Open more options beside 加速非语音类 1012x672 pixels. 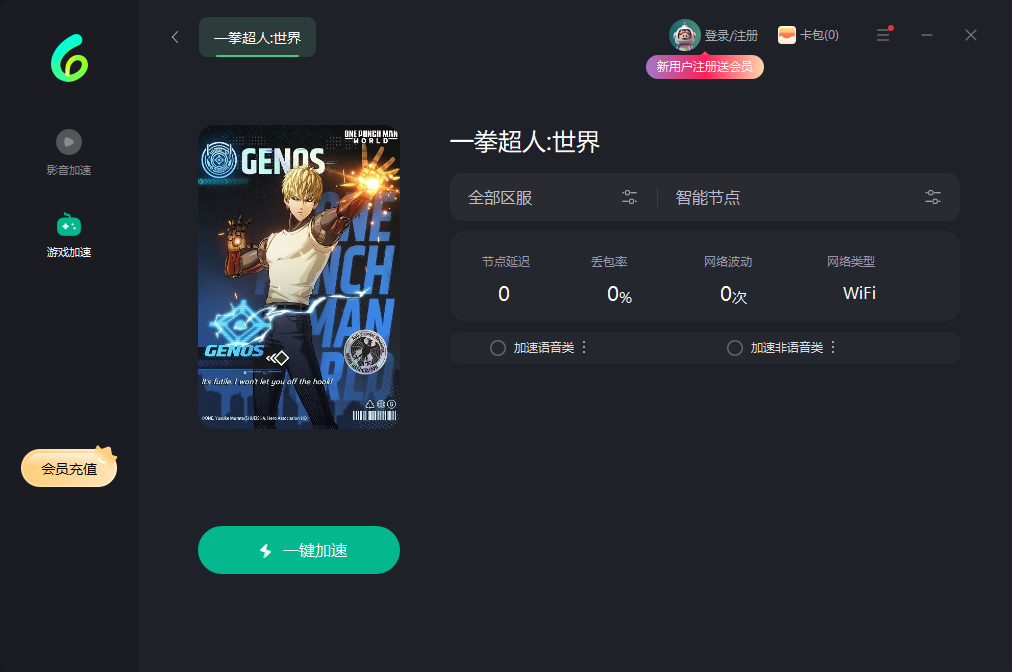pos(833,347)
